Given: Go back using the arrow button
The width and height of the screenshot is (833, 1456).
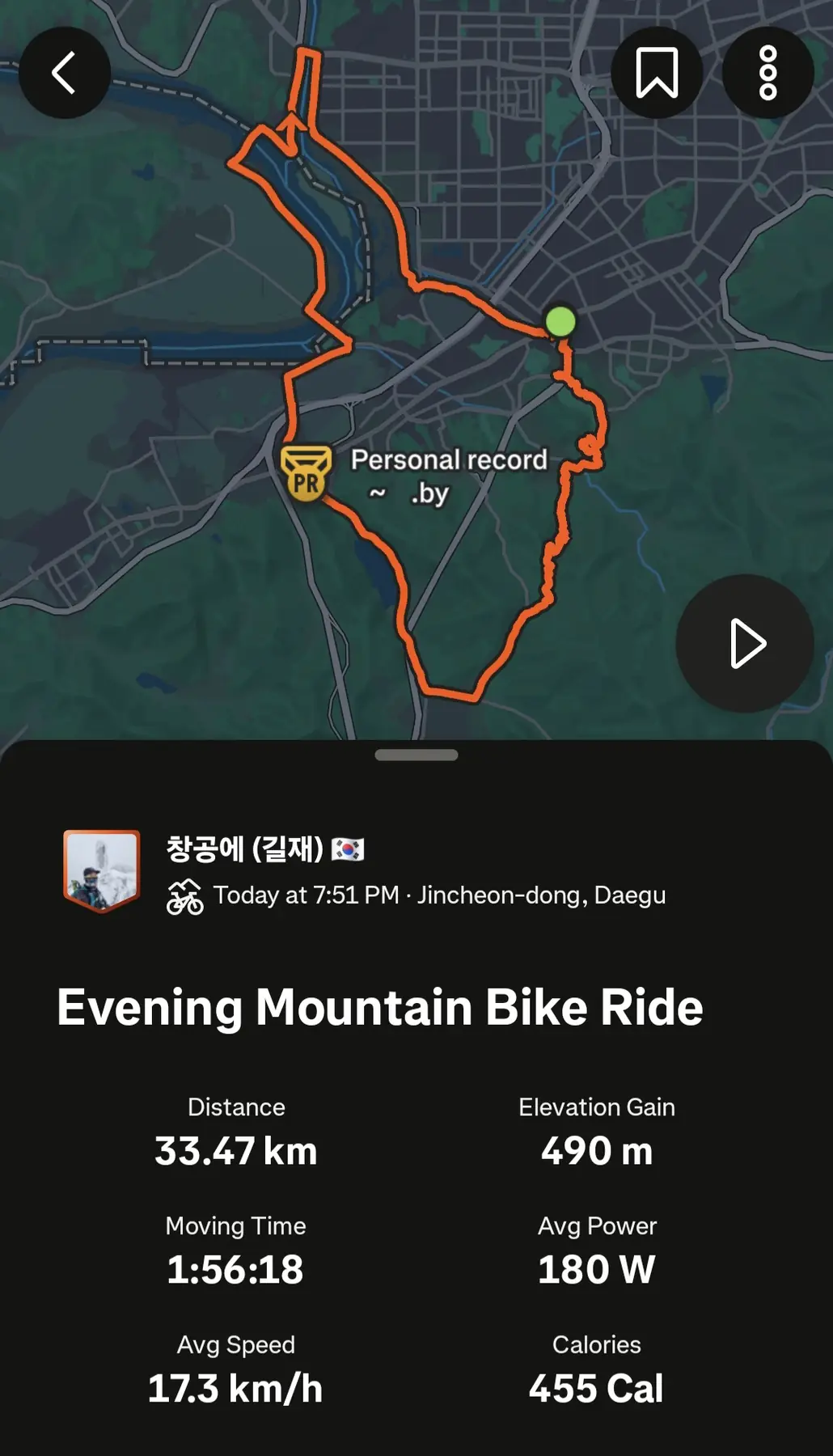Looking at the screenshot, I should (x=65, y=73).
